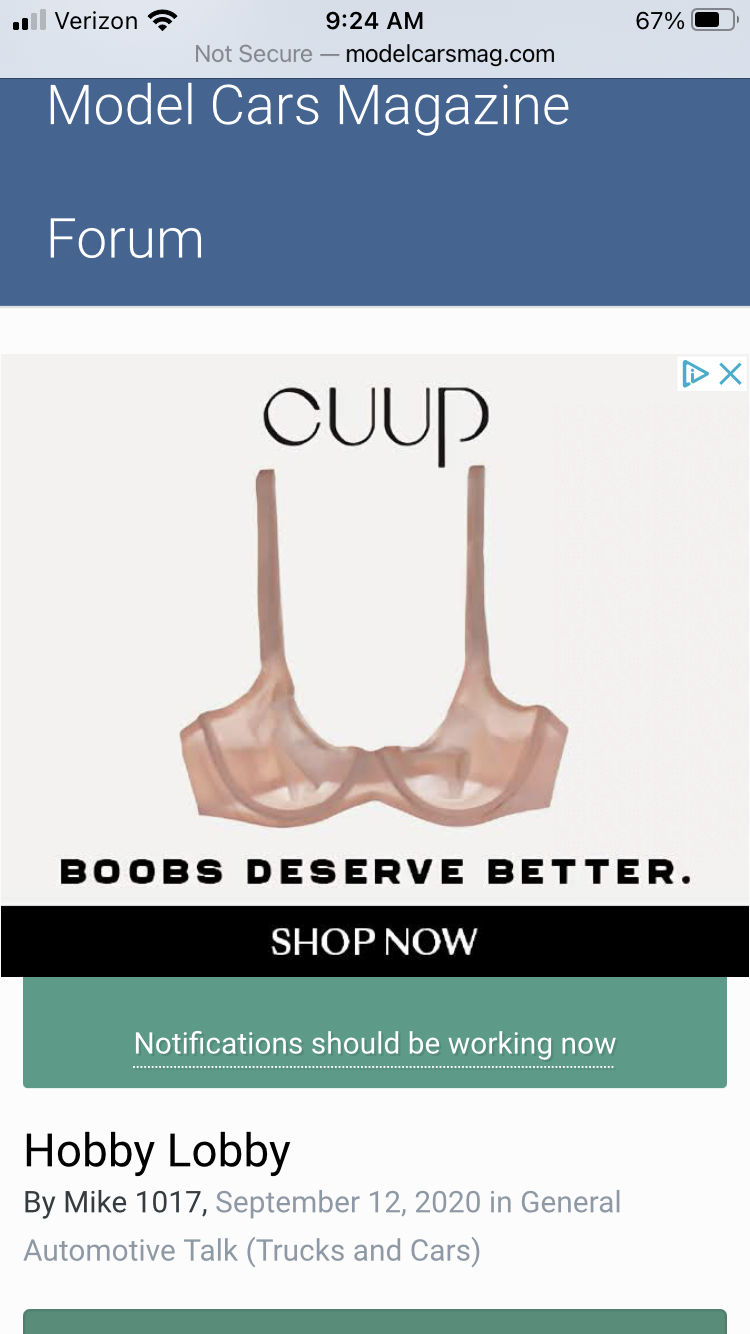Tap the modelcarsmag.com address bar

click(x=375, y=54)
